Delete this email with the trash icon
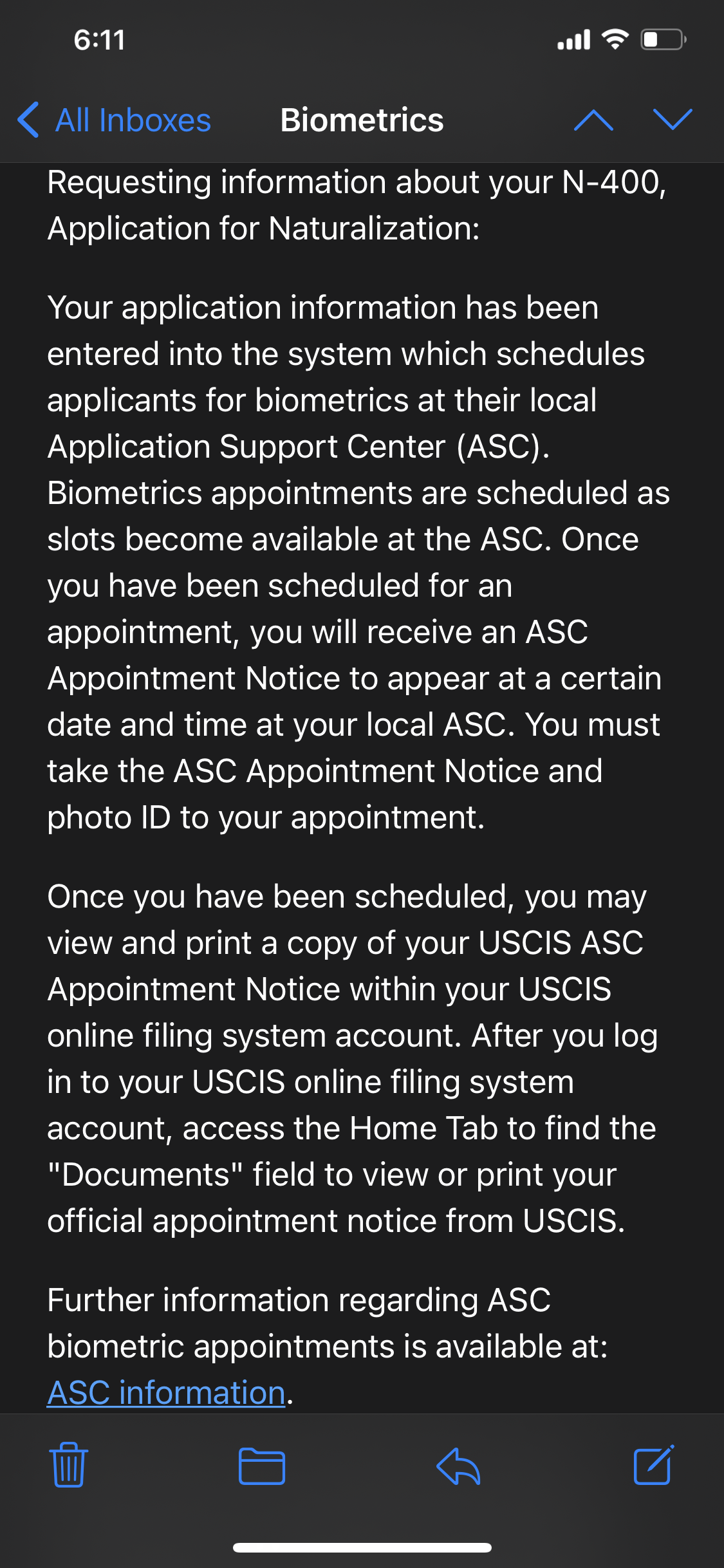This screenshot has width=724, height=1568. (69, 1465)
